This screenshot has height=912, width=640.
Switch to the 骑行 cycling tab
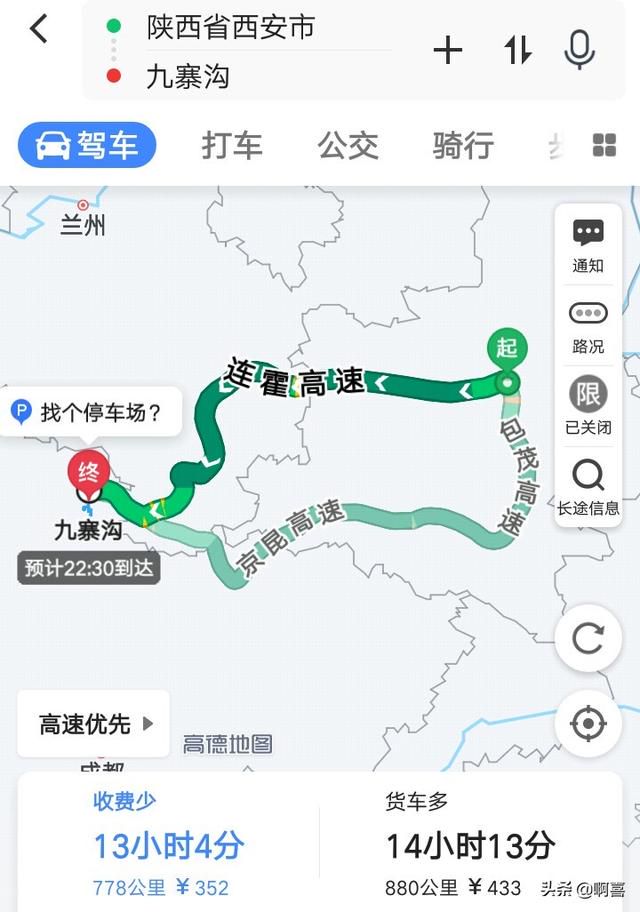[x=463, y=146]
